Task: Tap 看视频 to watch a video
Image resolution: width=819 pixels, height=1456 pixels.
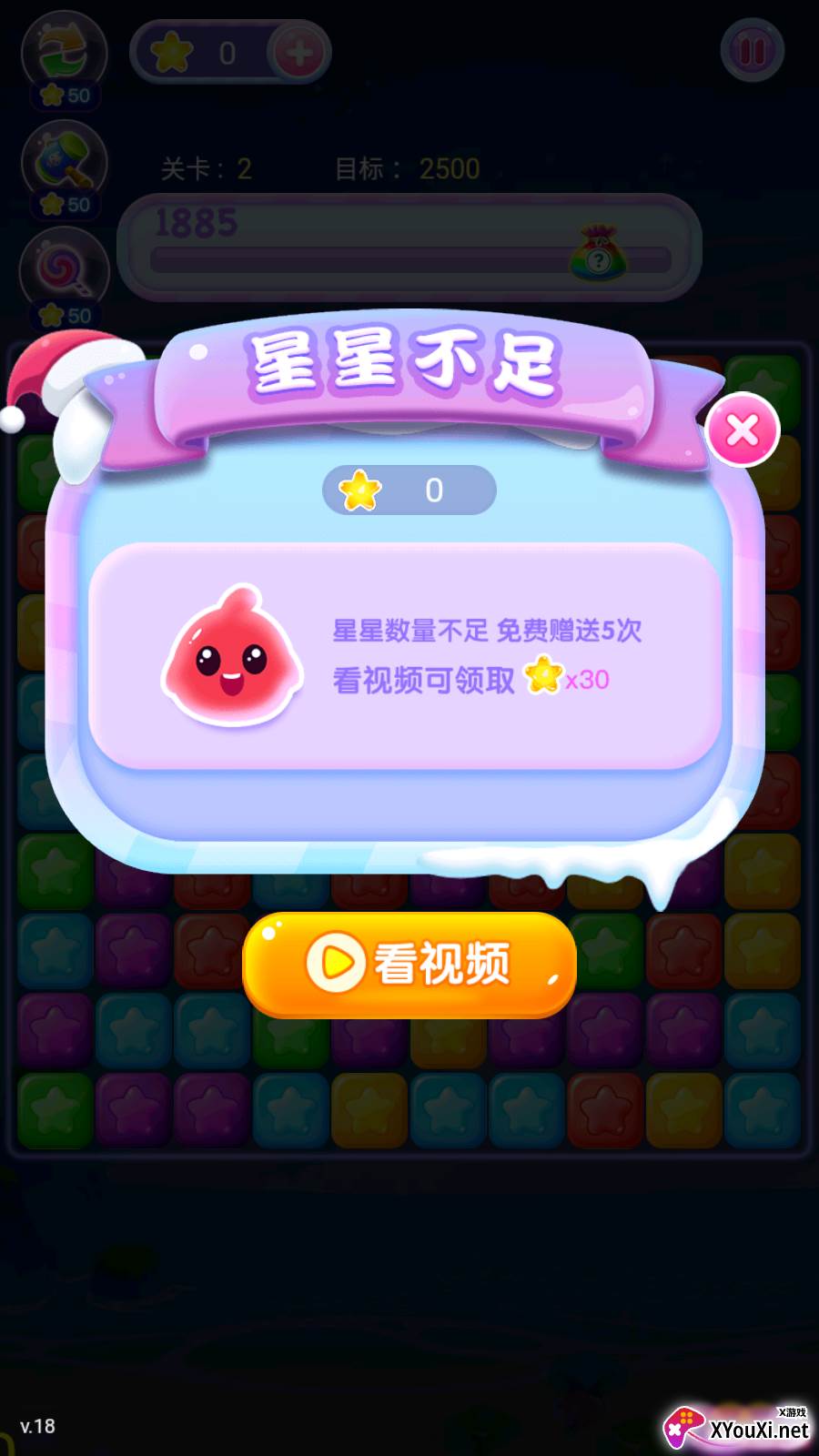Action: coord(409,963)
